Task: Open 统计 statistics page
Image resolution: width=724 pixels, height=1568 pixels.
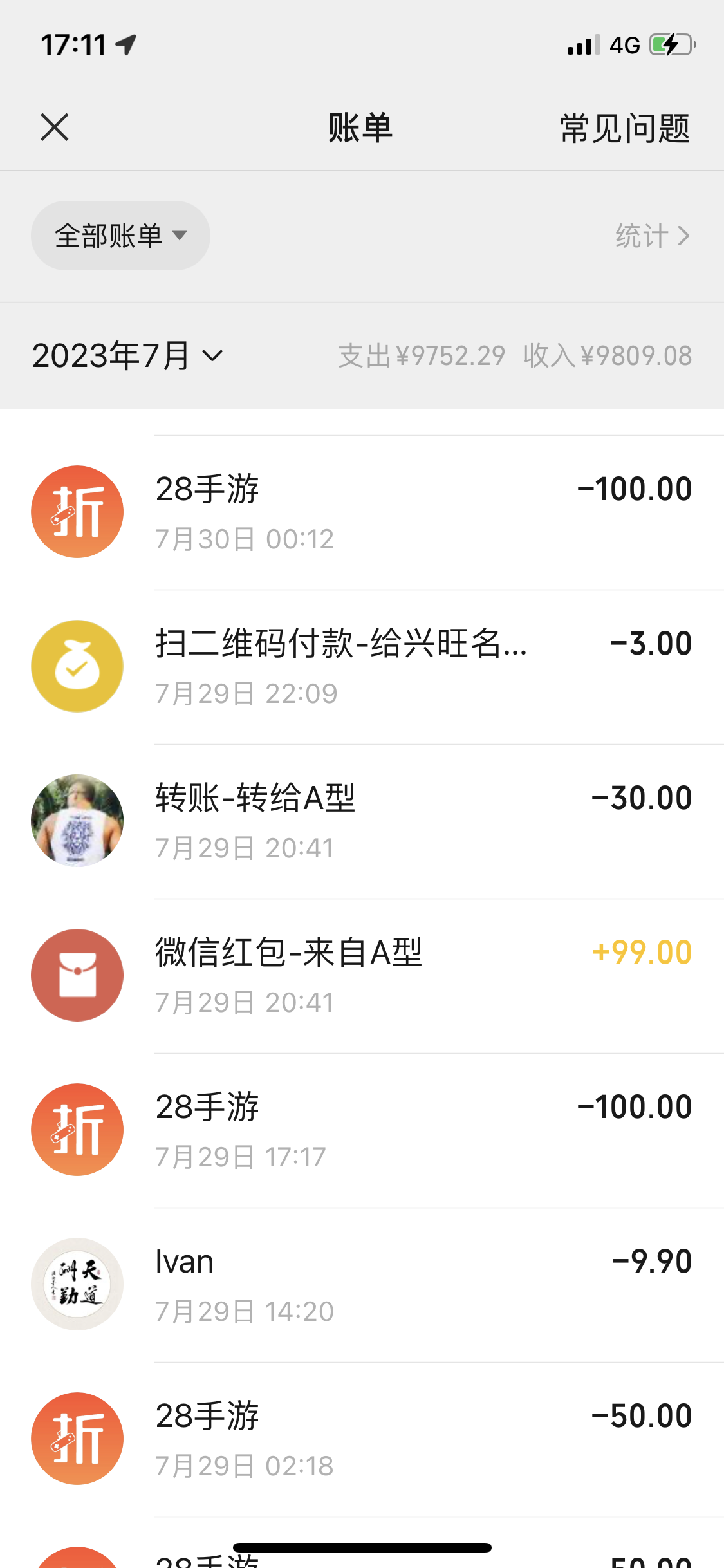Action: [x=651, y=236]
